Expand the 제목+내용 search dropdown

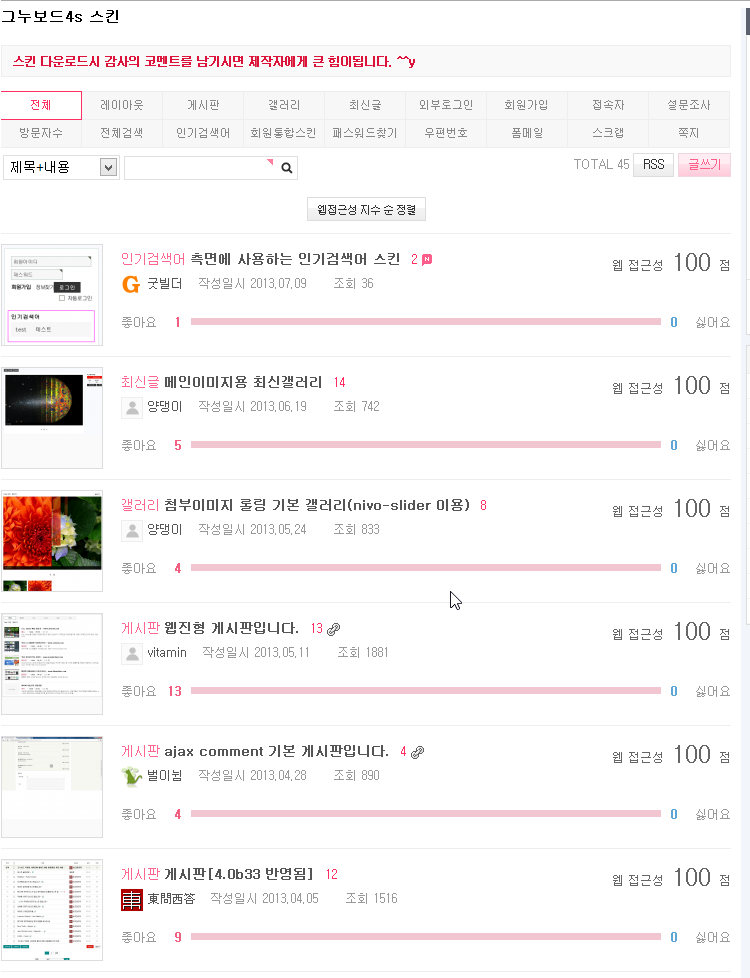click(61, 168)
